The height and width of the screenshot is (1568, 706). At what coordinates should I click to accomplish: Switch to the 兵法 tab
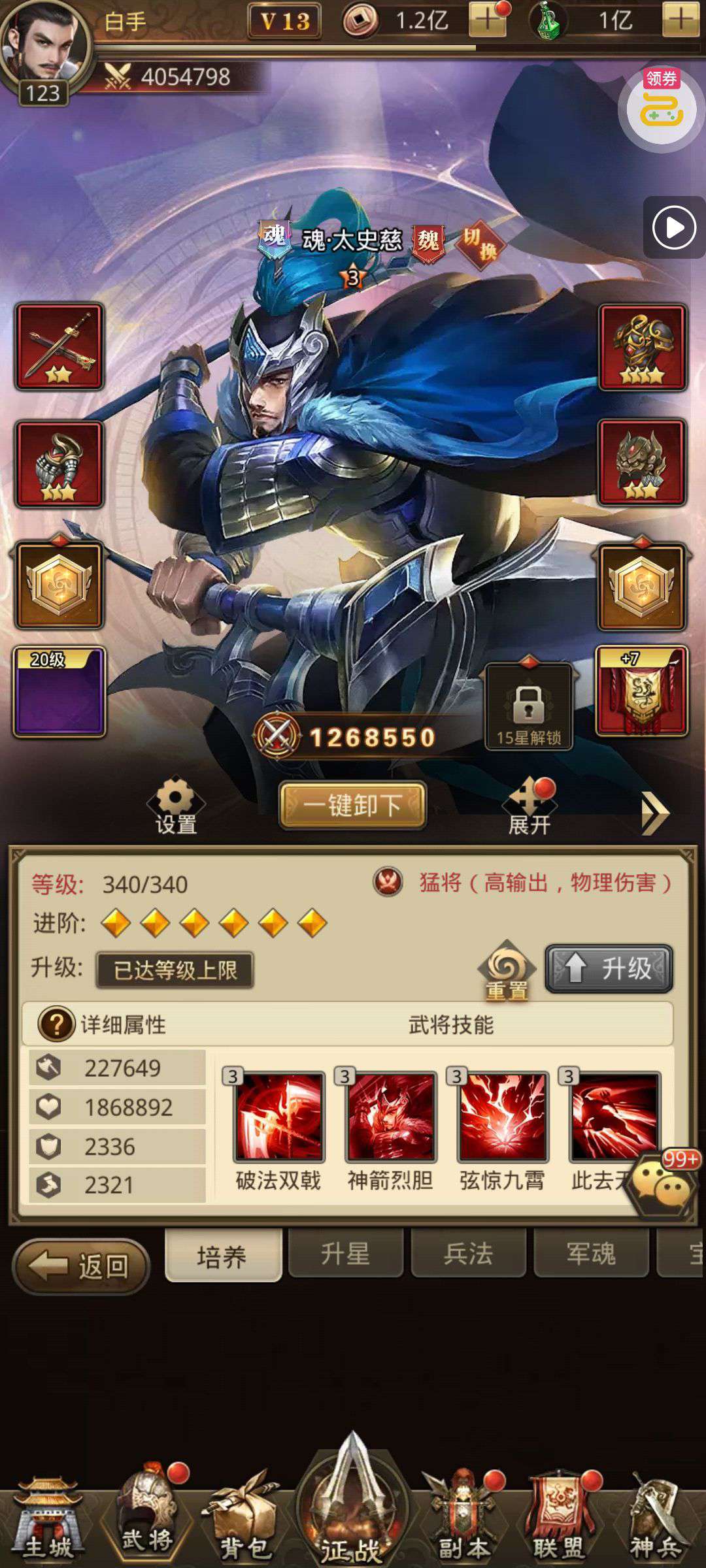coord(468,1253)
